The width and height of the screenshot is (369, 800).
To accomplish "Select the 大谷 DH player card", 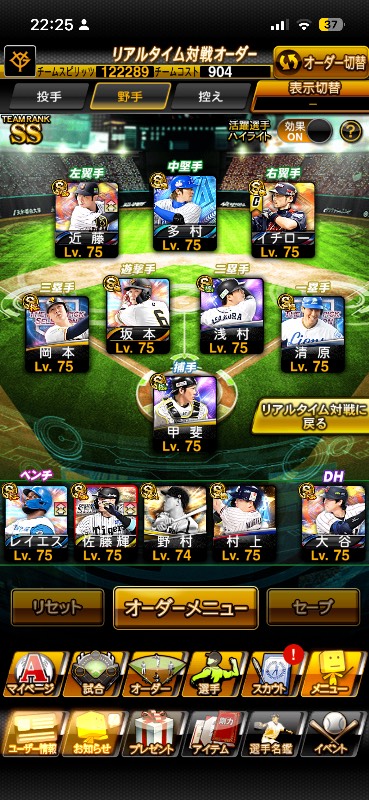I will pyautogui.click(x=333, y=523).
